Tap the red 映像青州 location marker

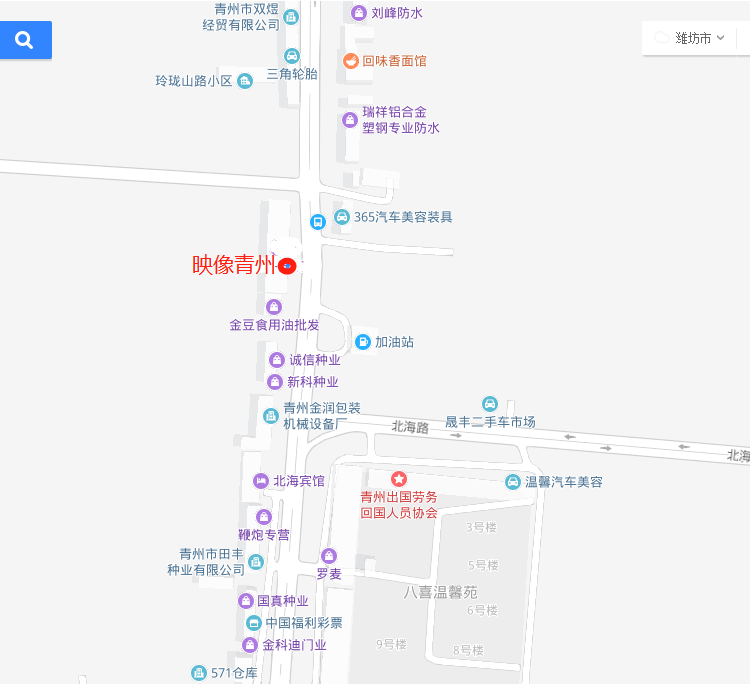click(287, 266)
